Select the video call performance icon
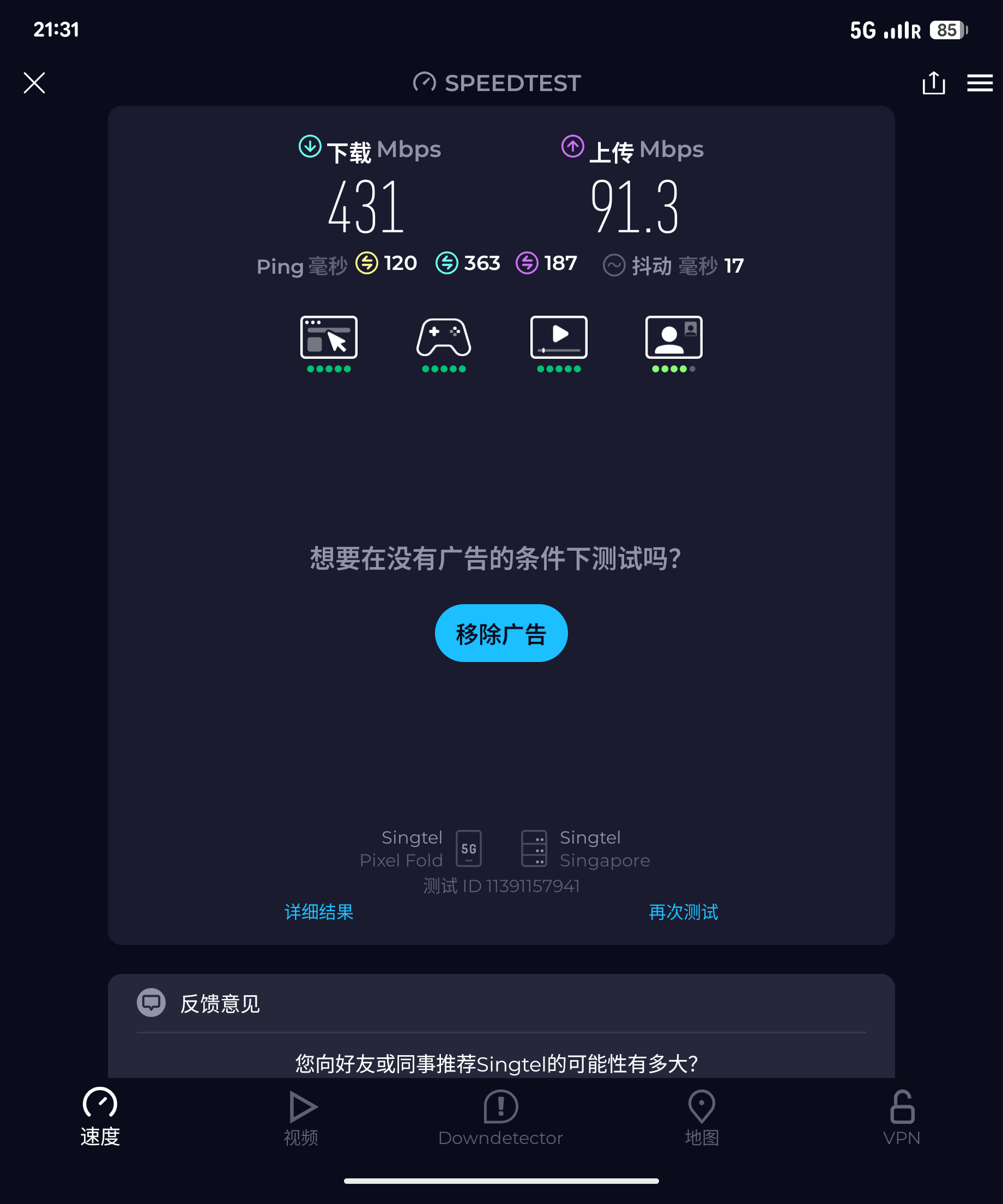The height and width of the screenshot is (1204, 1003). click(673, 338)
